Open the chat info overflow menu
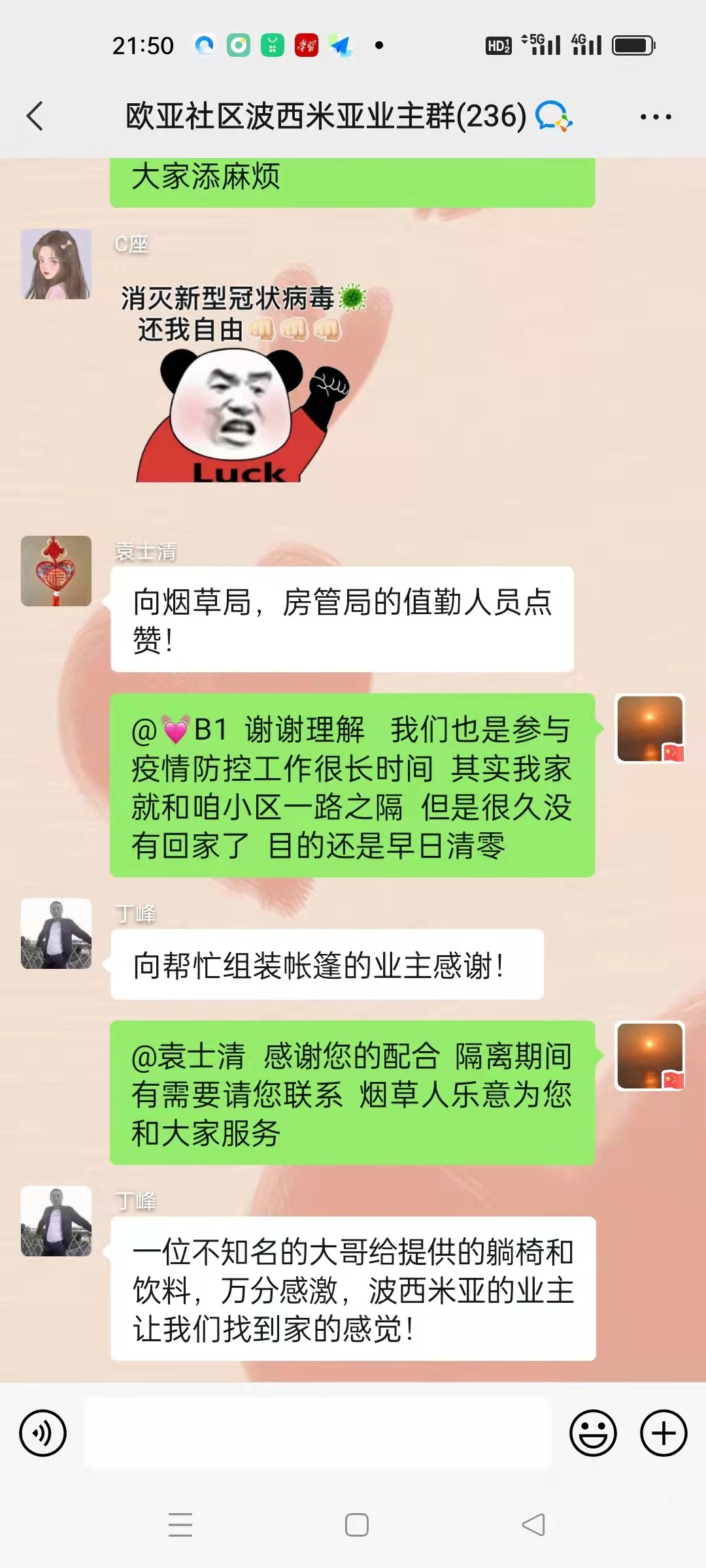This screenshot has height=1568, width=706. click(x=655, y=117)
